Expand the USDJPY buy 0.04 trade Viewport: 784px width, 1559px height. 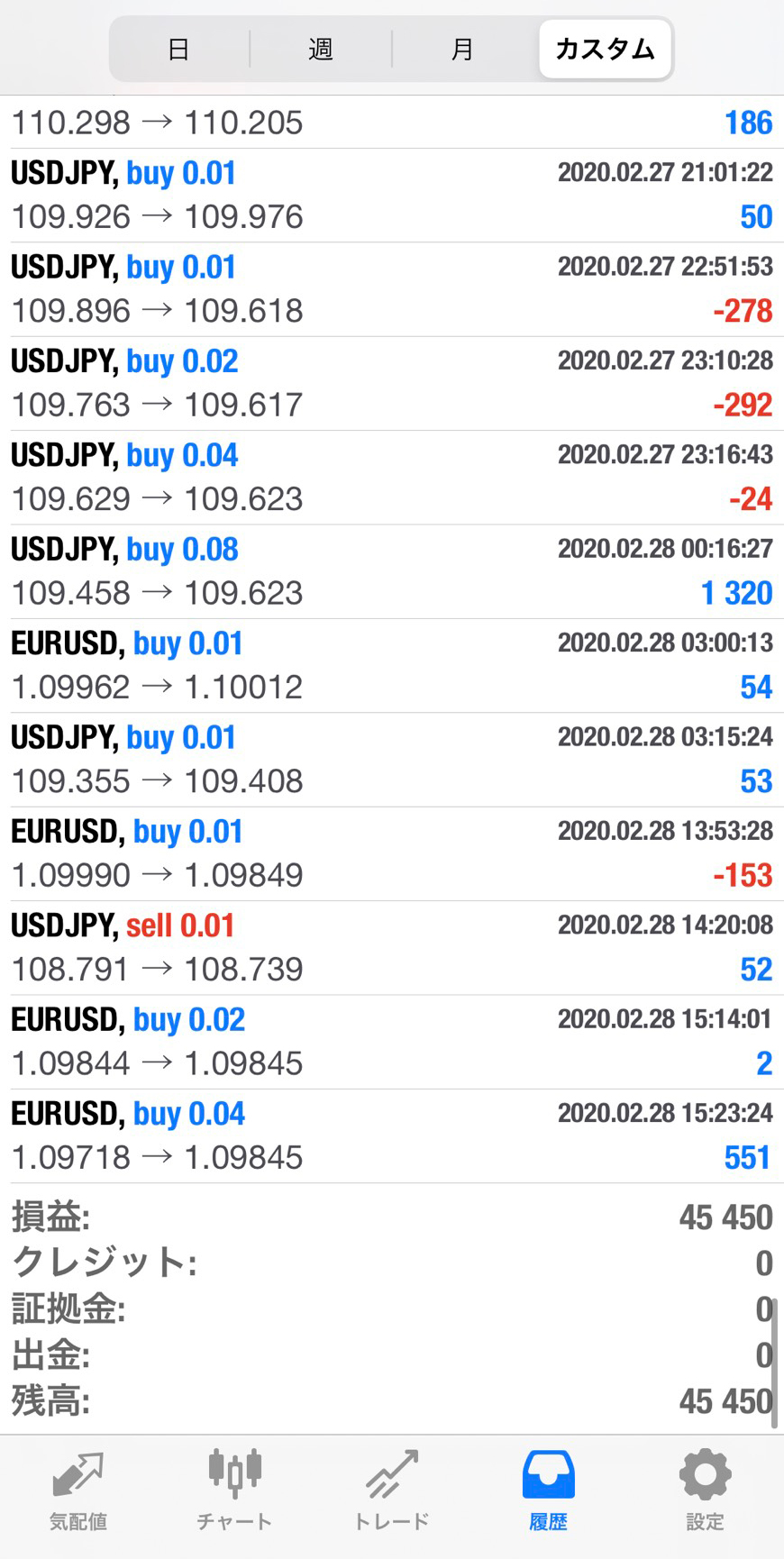coord(391,477)
